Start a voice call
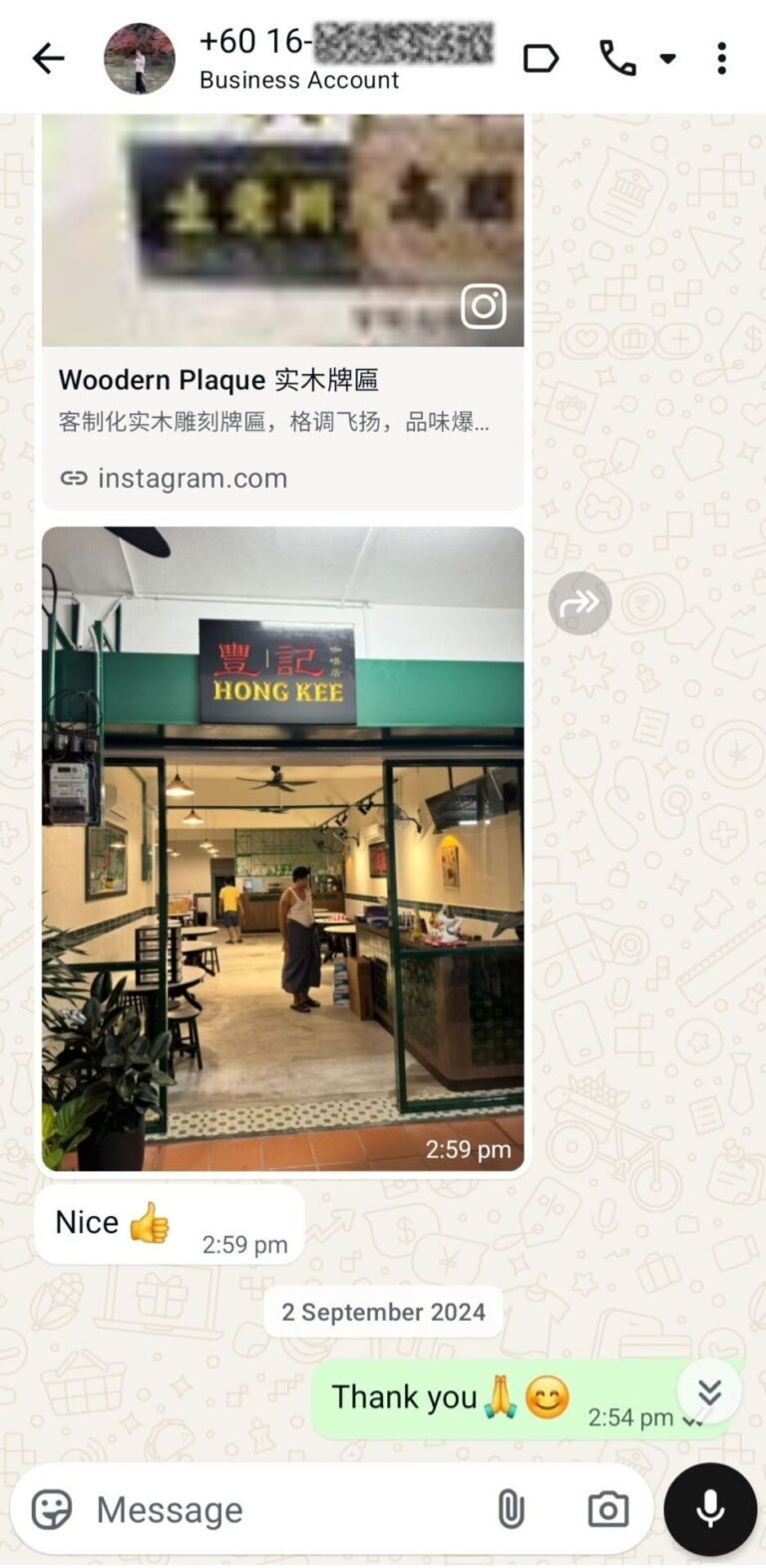 [x=617, y=59]
